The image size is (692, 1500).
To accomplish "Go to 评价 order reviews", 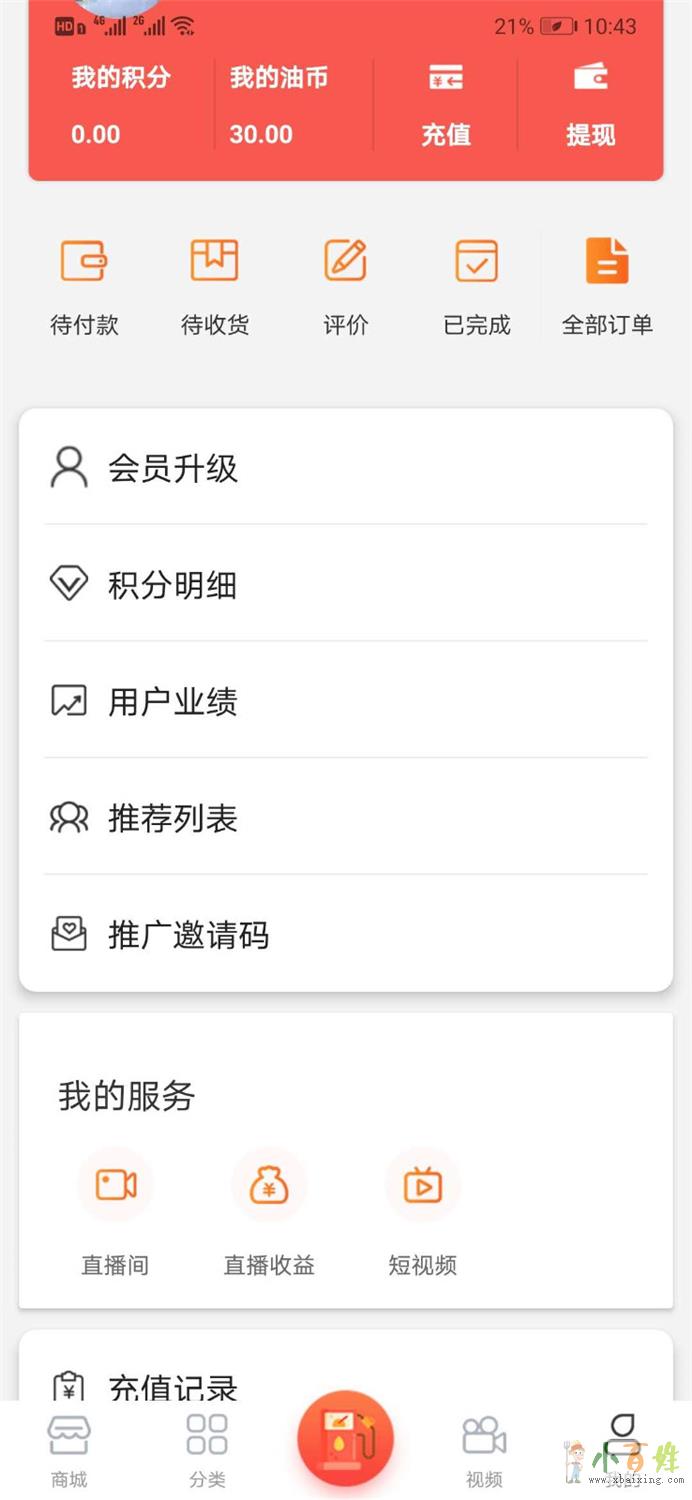I will point(346,286).
